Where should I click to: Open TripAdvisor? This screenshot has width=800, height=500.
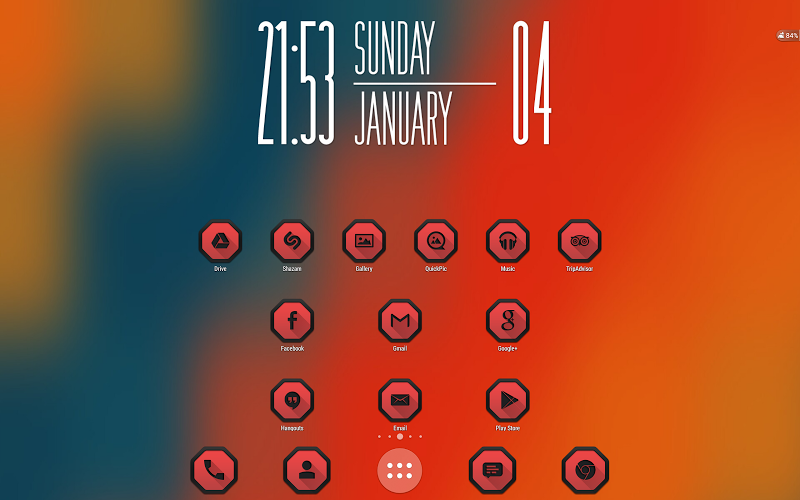579,241
